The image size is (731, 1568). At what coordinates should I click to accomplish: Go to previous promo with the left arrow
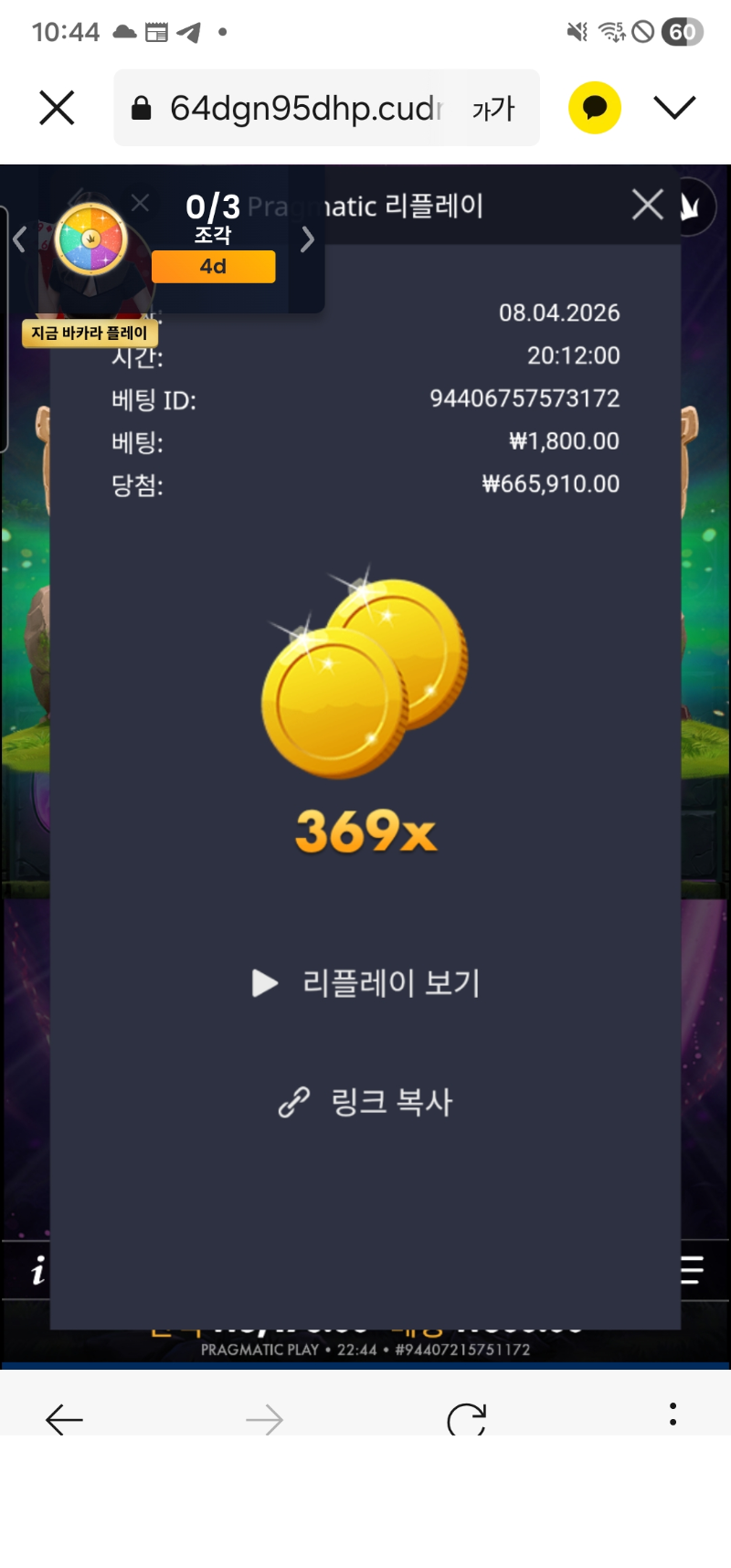point(19,239)
